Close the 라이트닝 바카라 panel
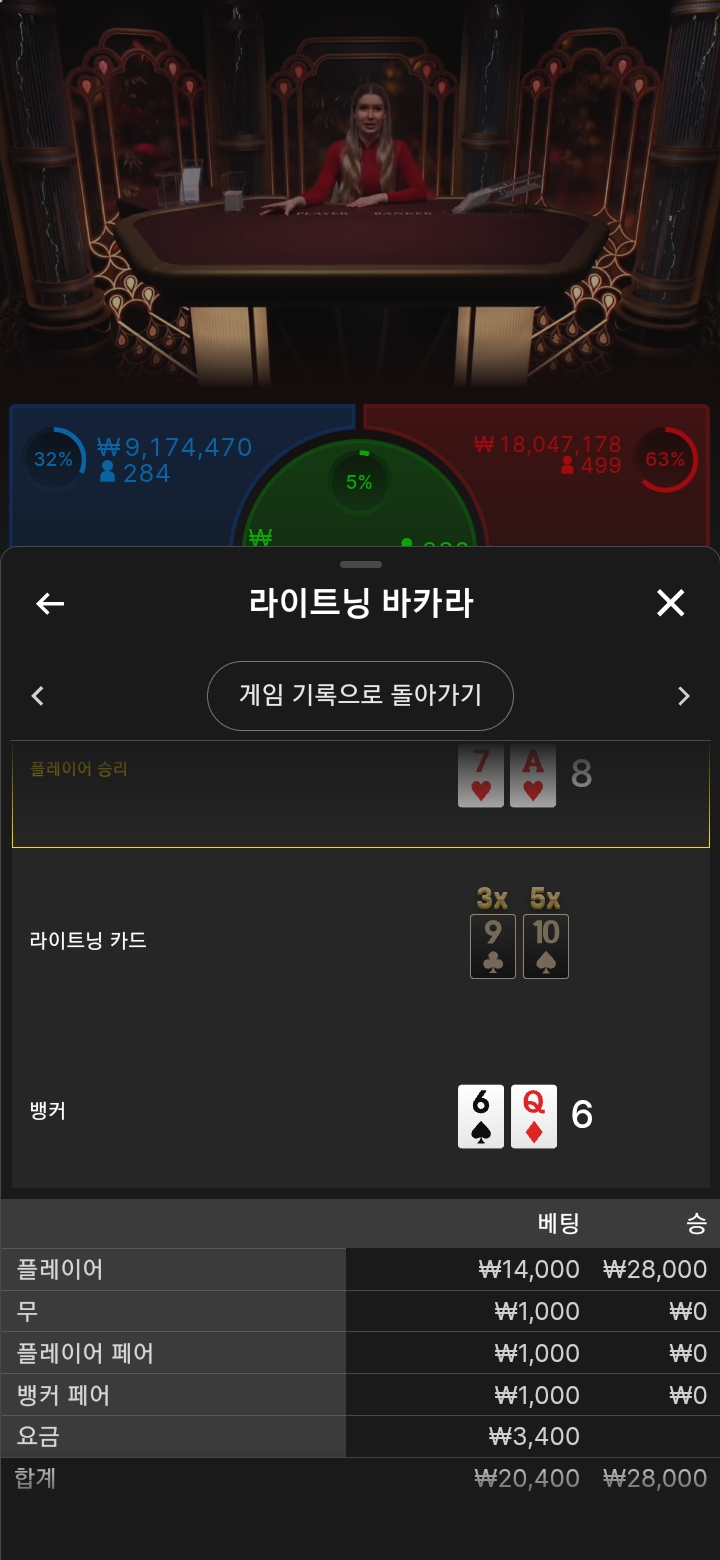 [x=670, y=603]
